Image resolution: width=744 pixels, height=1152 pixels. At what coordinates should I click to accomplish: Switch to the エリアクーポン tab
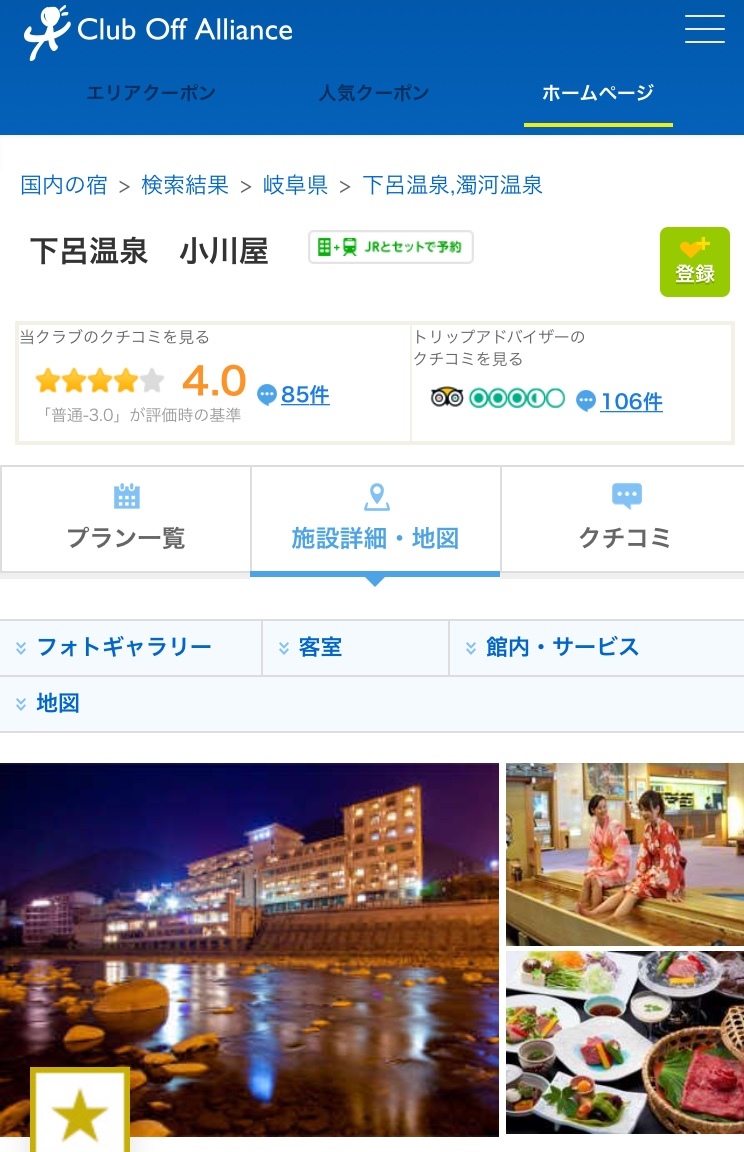[x=151, y=93]
